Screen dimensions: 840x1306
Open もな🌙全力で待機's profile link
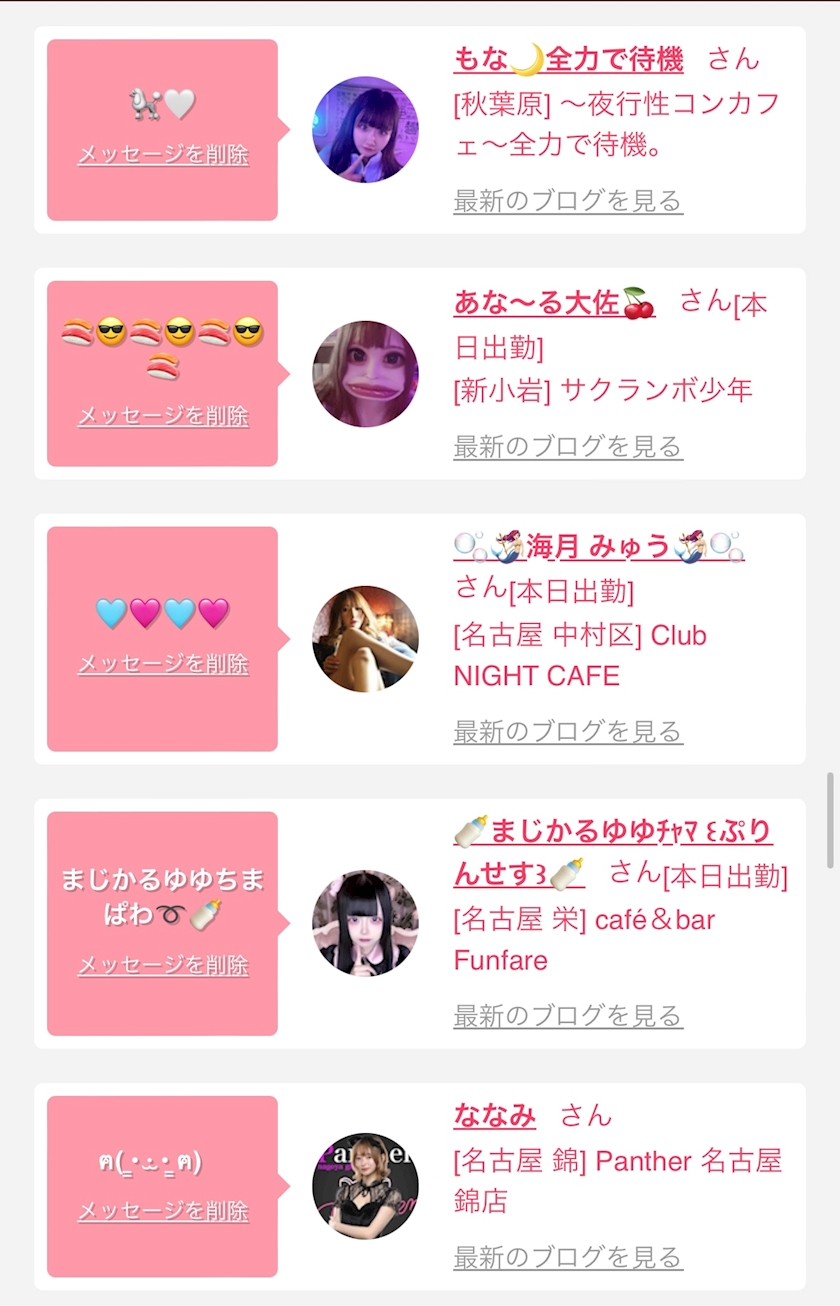(x=568, y=59)
